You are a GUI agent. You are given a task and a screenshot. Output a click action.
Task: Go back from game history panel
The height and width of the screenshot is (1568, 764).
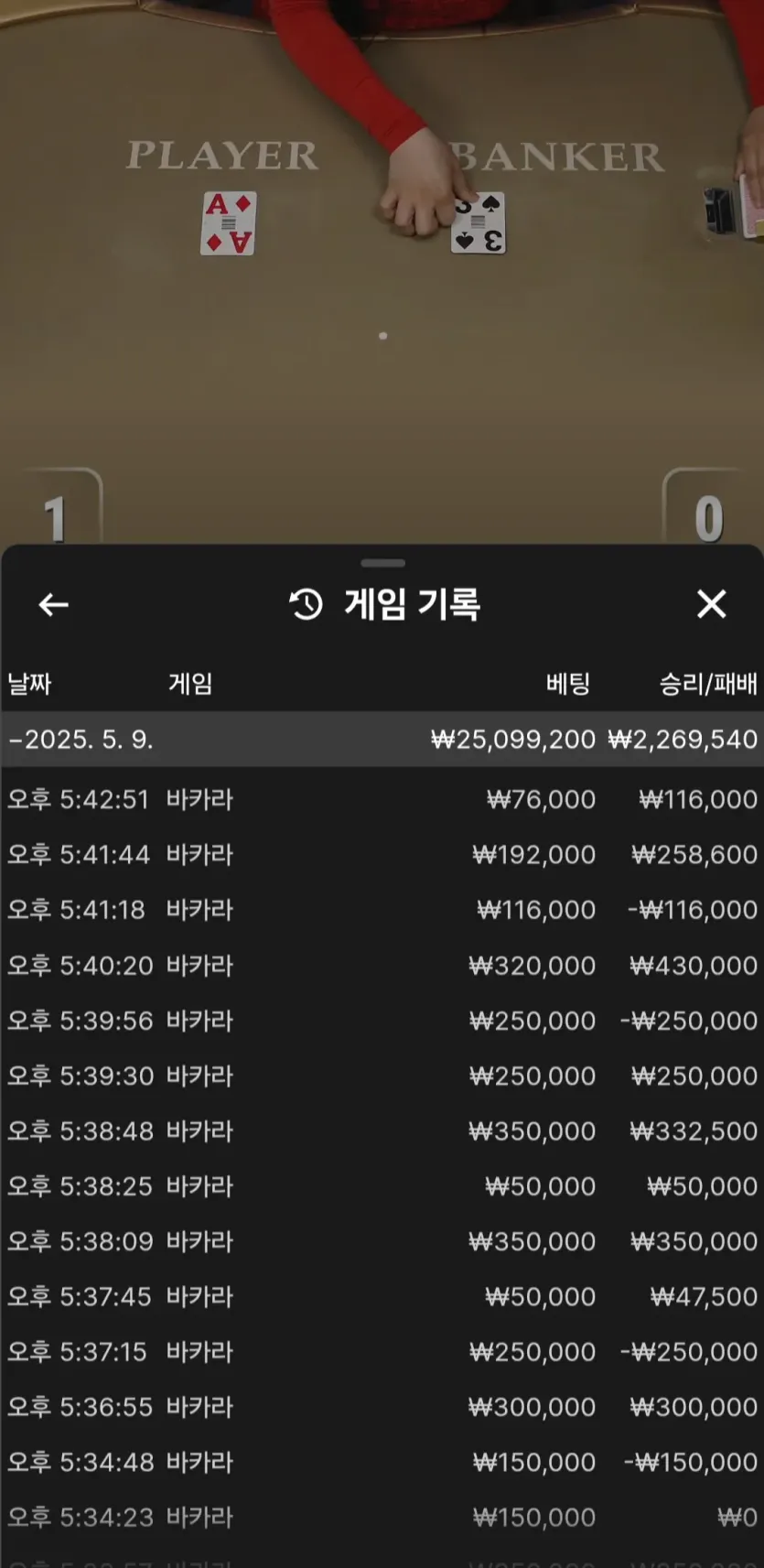tap(53, 604)
